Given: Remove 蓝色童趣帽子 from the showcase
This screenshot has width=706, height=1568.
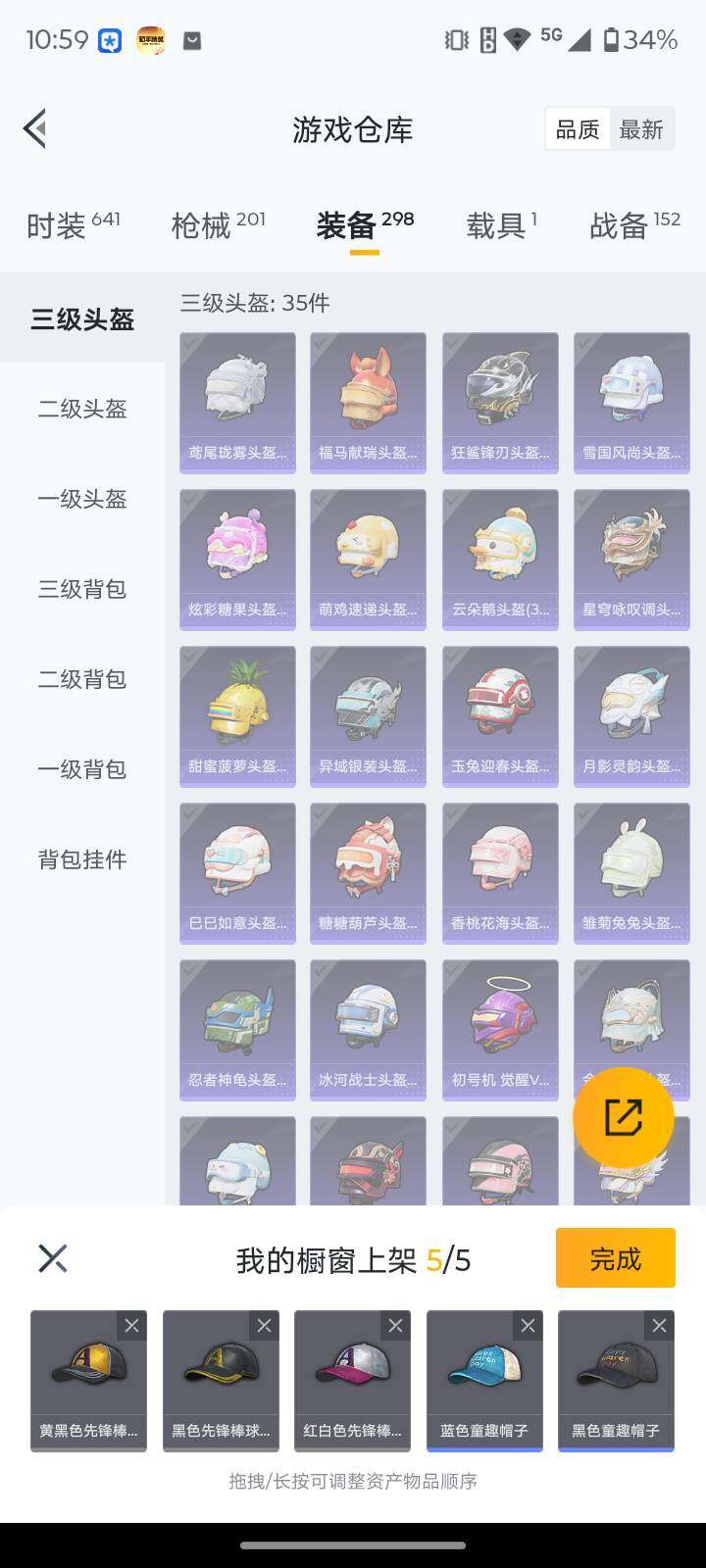Looking at the screenshot, I should tap(529, 1326).
